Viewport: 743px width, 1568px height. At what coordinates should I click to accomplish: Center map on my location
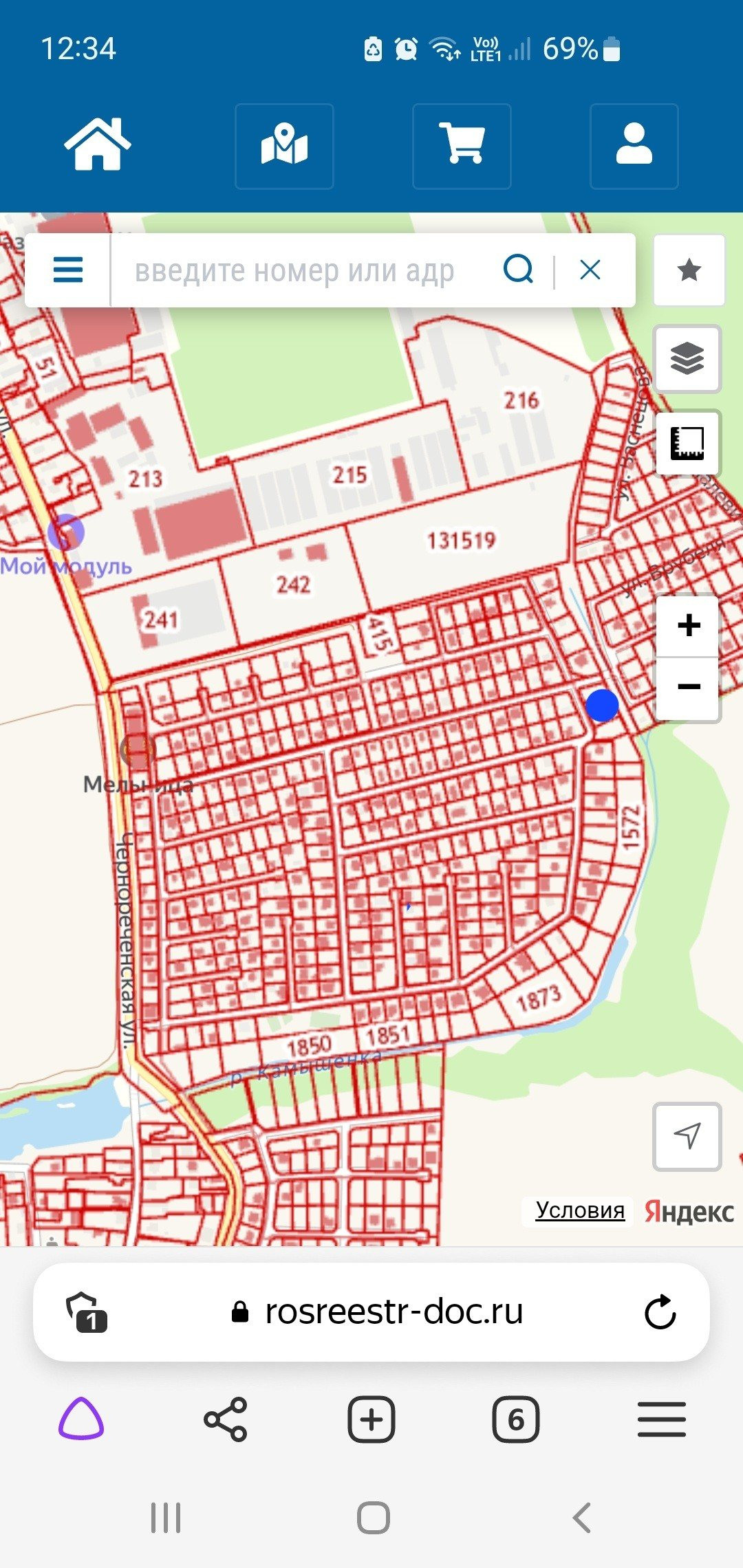pos(687,1136)
